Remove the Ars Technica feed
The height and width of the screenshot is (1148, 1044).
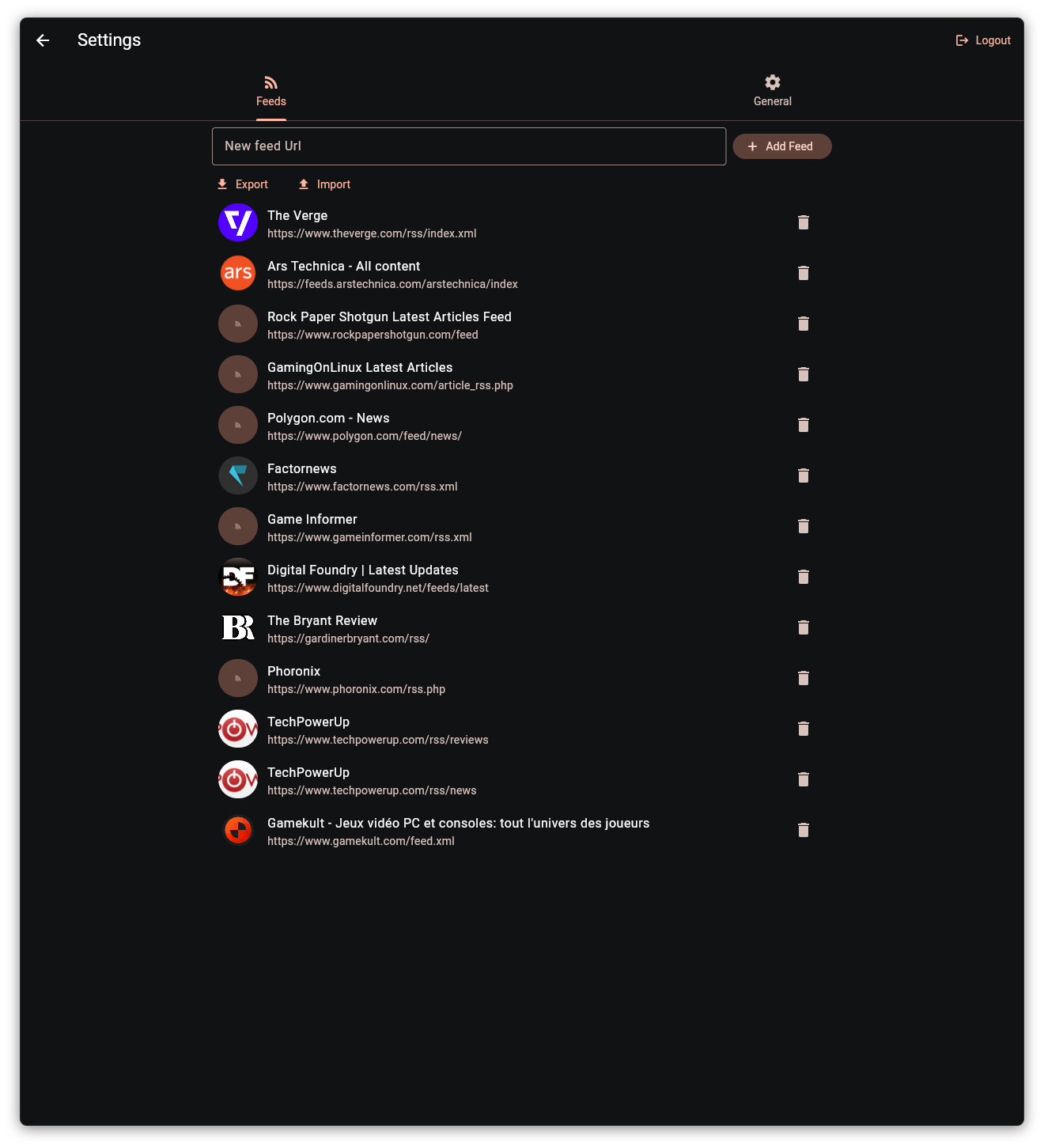coord(803,273)
